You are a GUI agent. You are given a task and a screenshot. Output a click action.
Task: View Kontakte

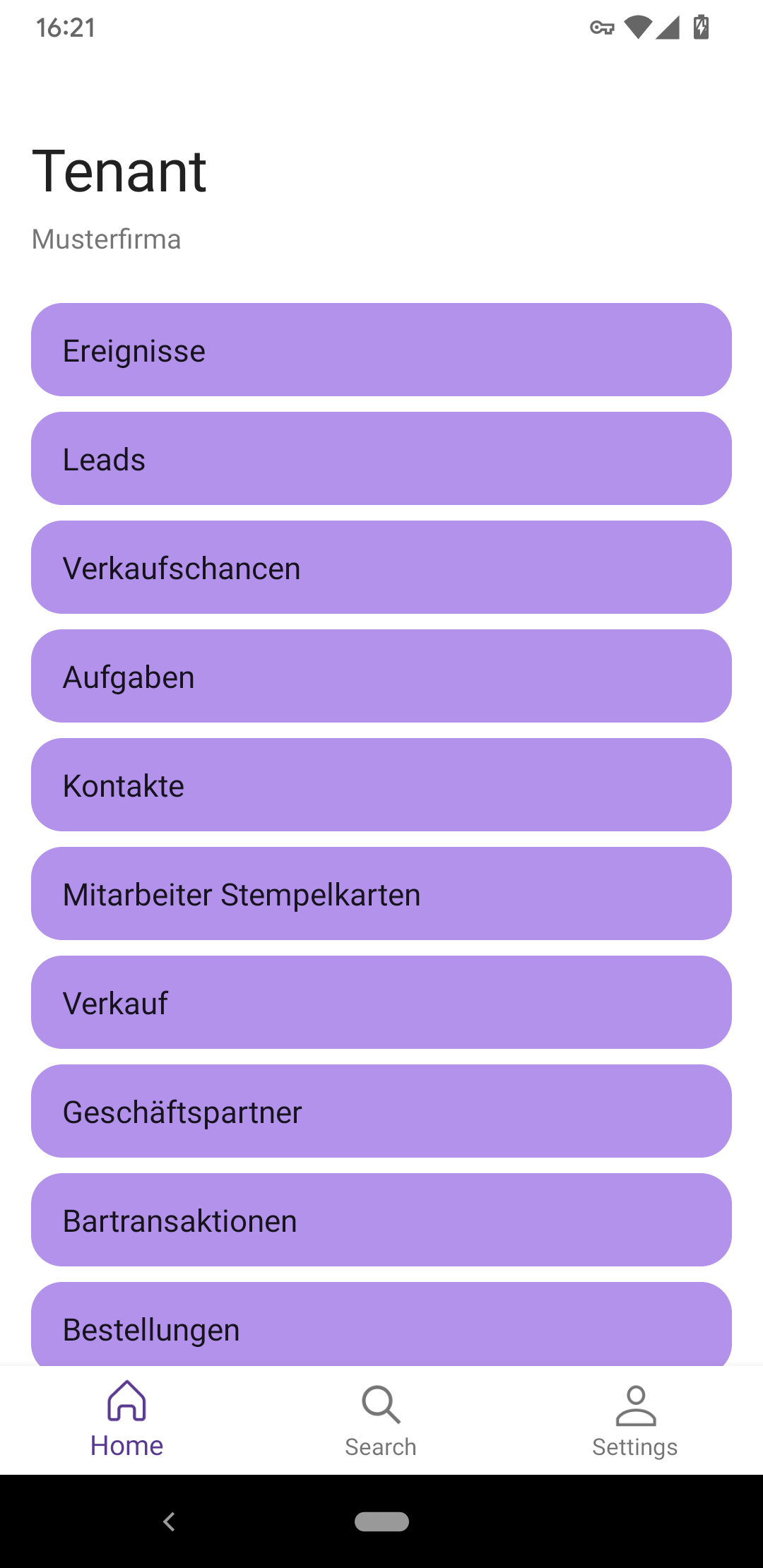click(x=381, y=785)
